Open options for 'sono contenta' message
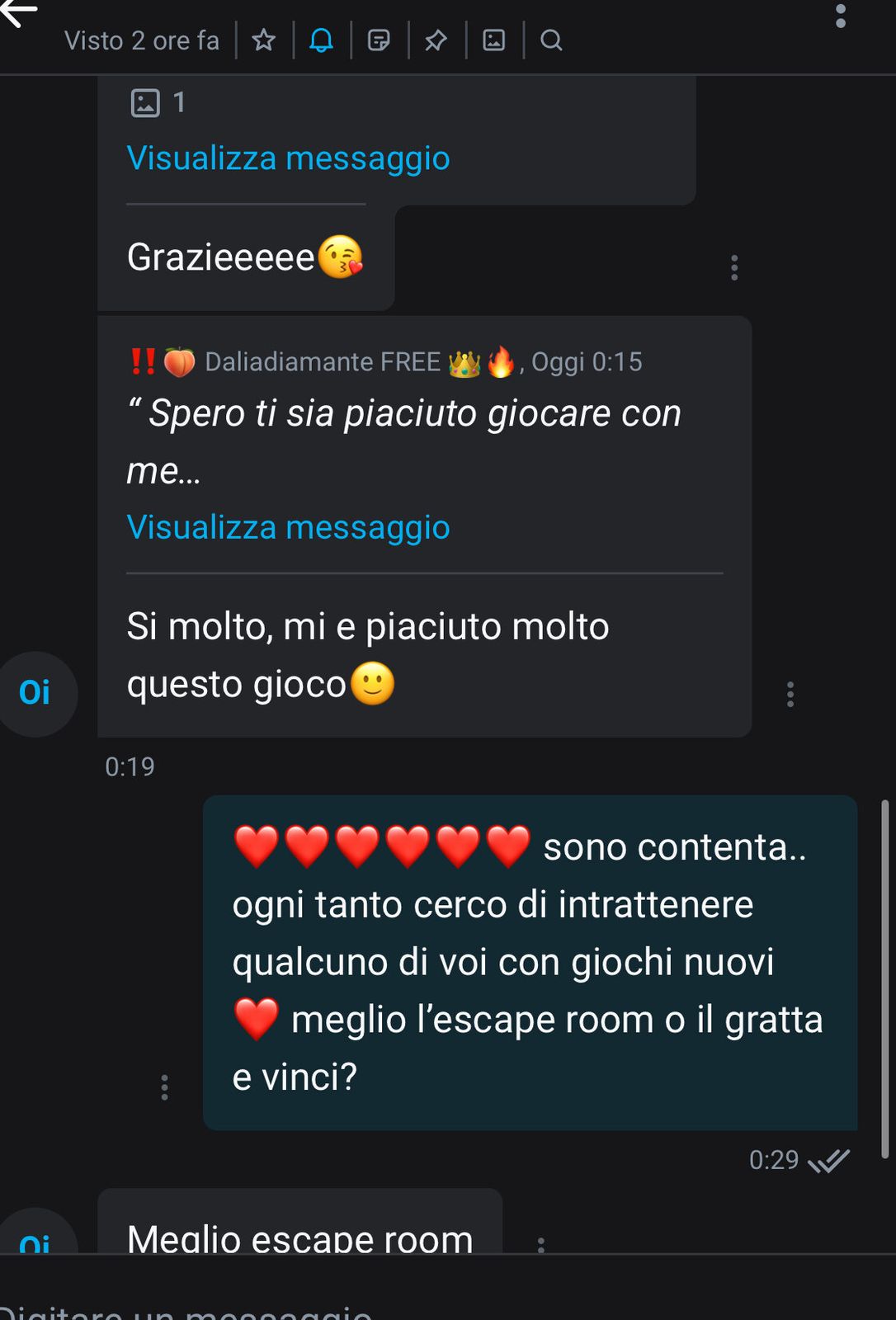Image resolution: width=896 pixels, height=1320 pixels. (x=164, y=1087)
